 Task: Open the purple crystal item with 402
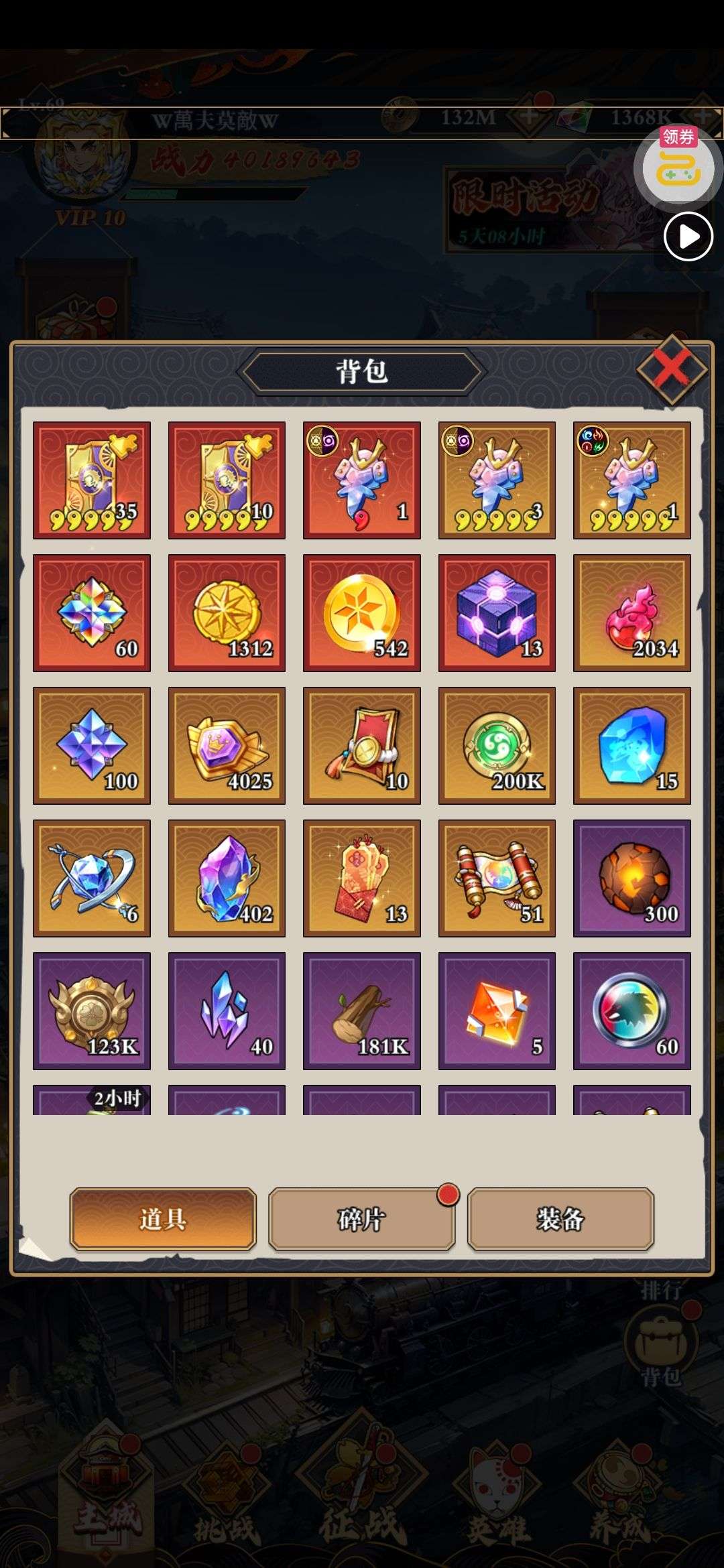click(227, 878)
